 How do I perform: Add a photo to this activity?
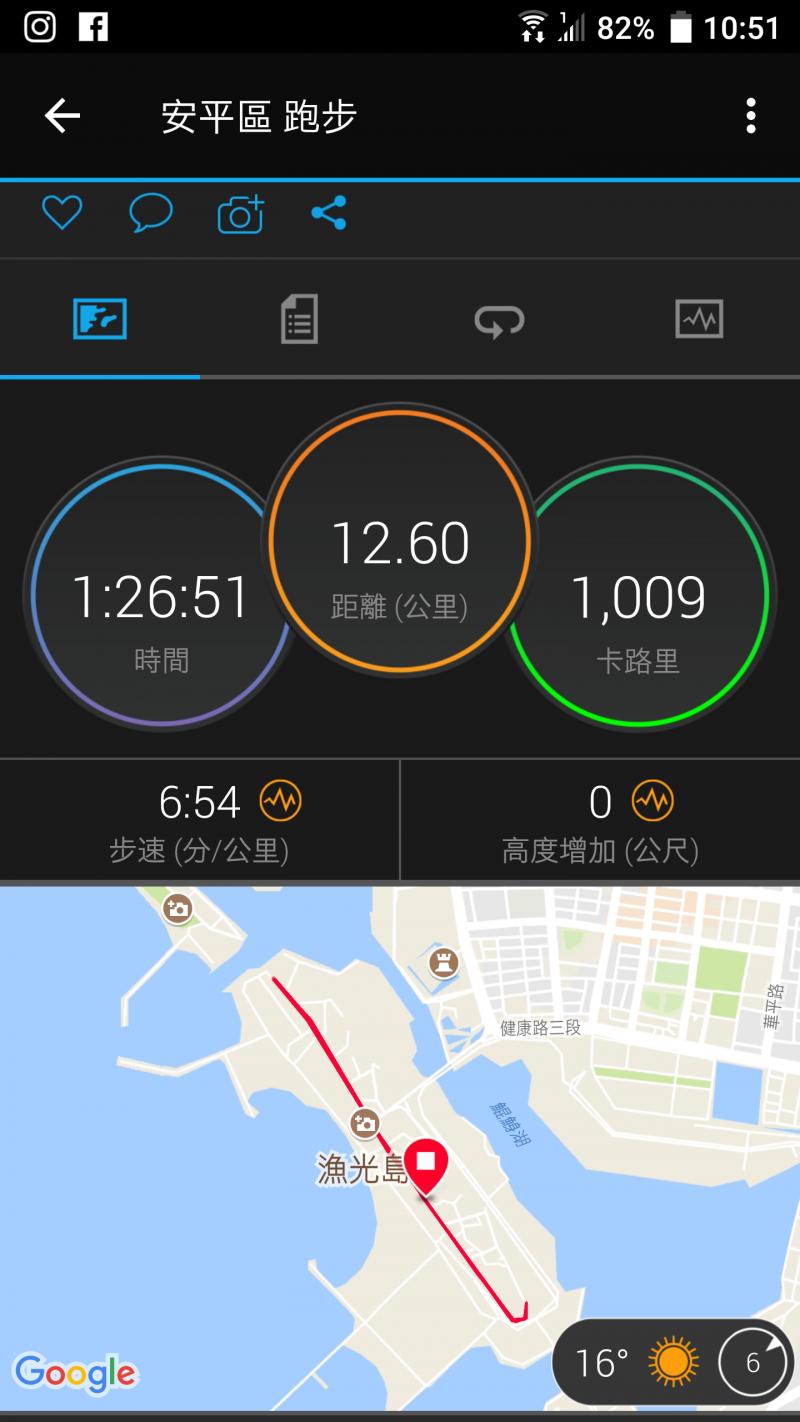tap(240, 214)
